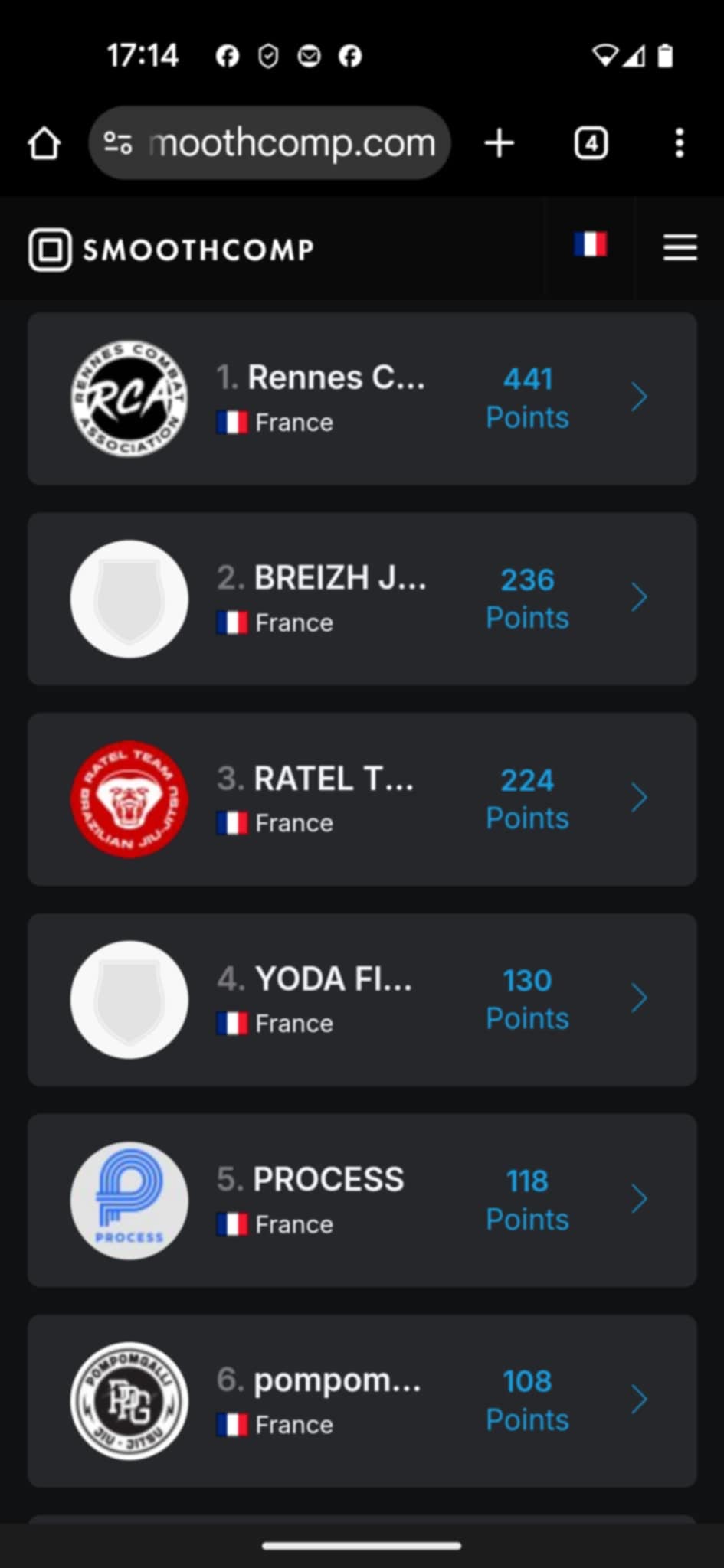Show the open tabs switcher
This screenshot has width=724, height=1568.
591,143
